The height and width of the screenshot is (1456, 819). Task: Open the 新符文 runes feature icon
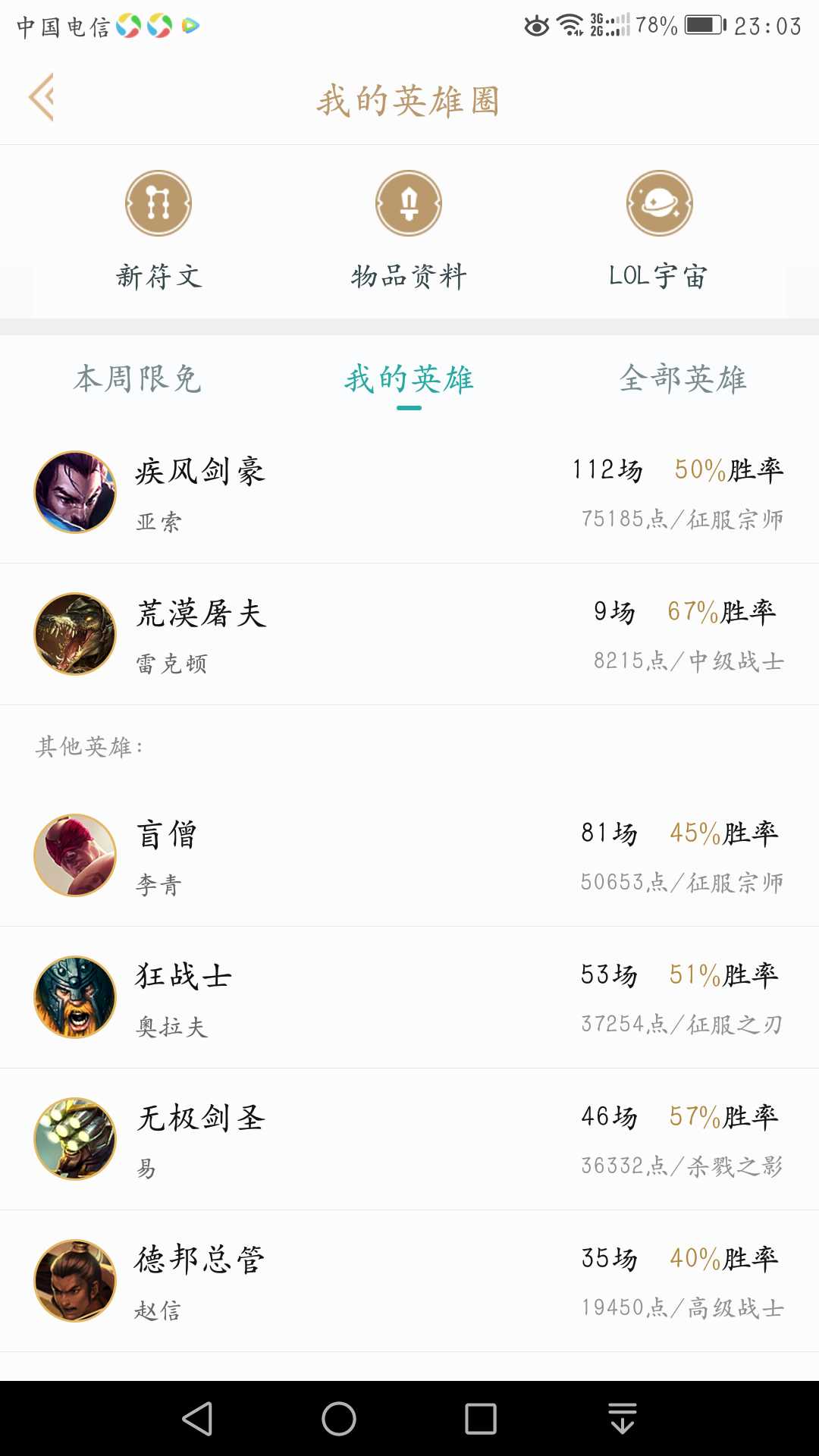pyautogui.click(x=158, y=202)
